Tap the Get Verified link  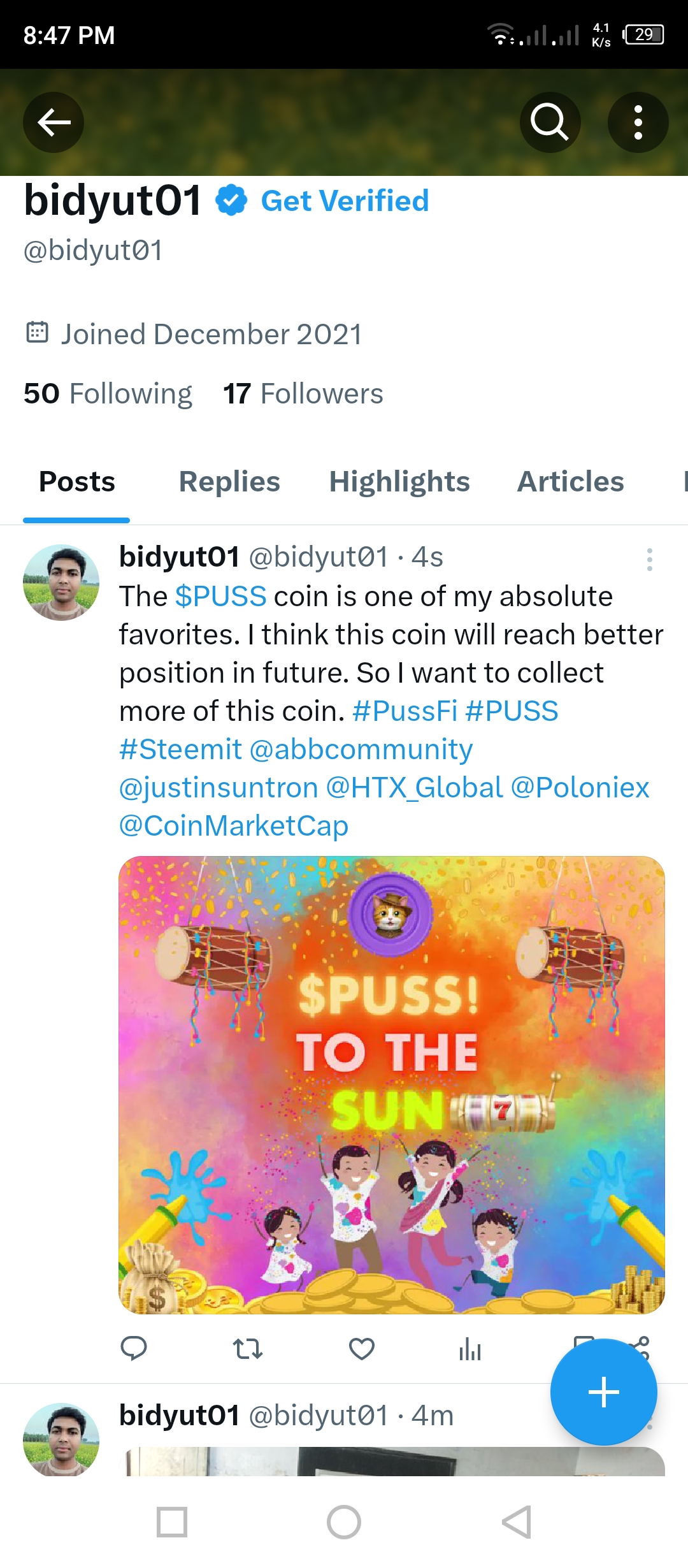click(345, 201)
